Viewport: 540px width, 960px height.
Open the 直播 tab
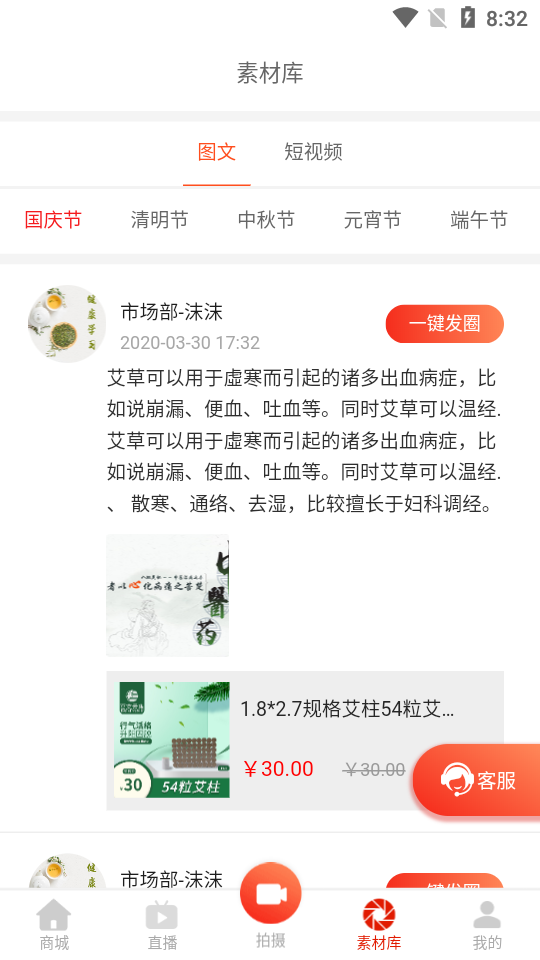coord(162,925)
